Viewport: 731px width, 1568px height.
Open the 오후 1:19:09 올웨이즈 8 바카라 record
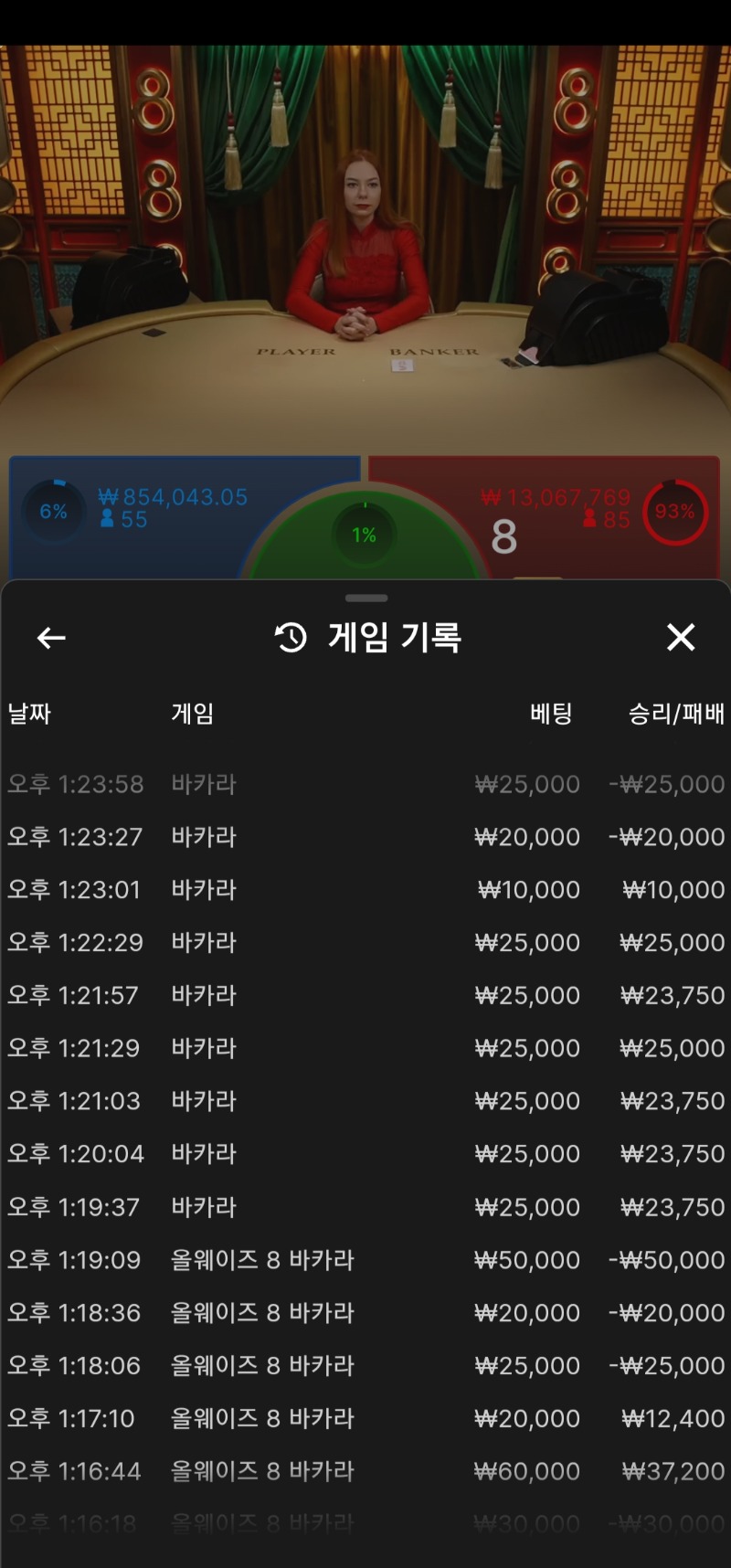pos(365,1260)
